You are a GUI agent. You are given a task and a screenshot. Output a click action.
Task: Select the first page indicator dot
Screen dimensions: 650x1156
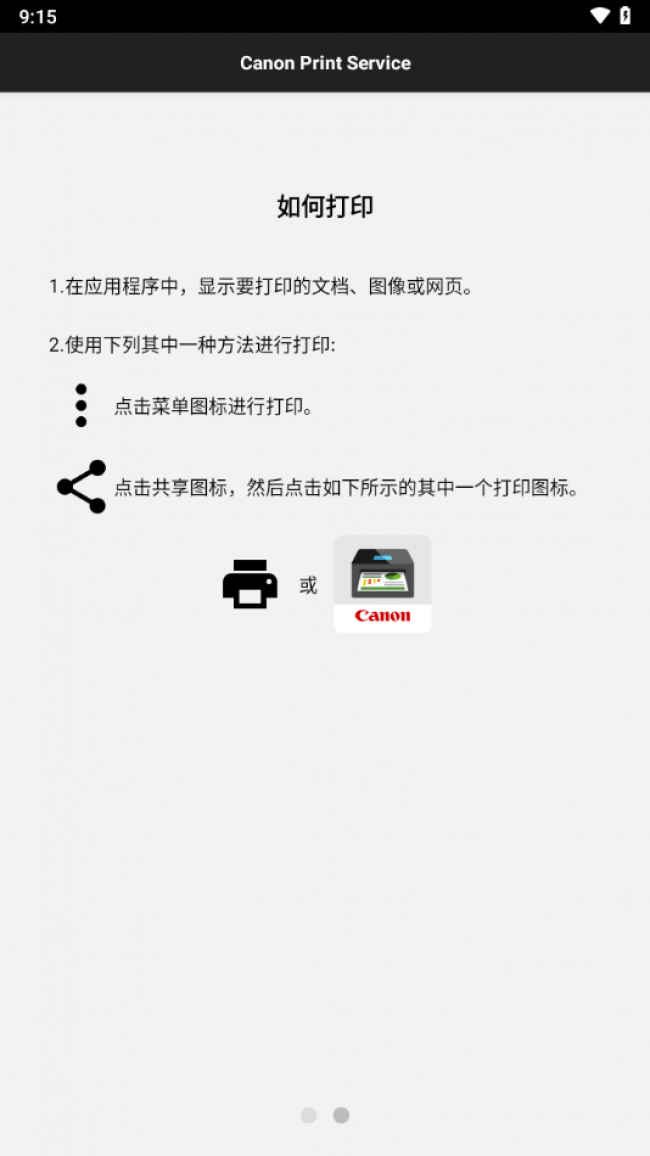(309, 1115)
